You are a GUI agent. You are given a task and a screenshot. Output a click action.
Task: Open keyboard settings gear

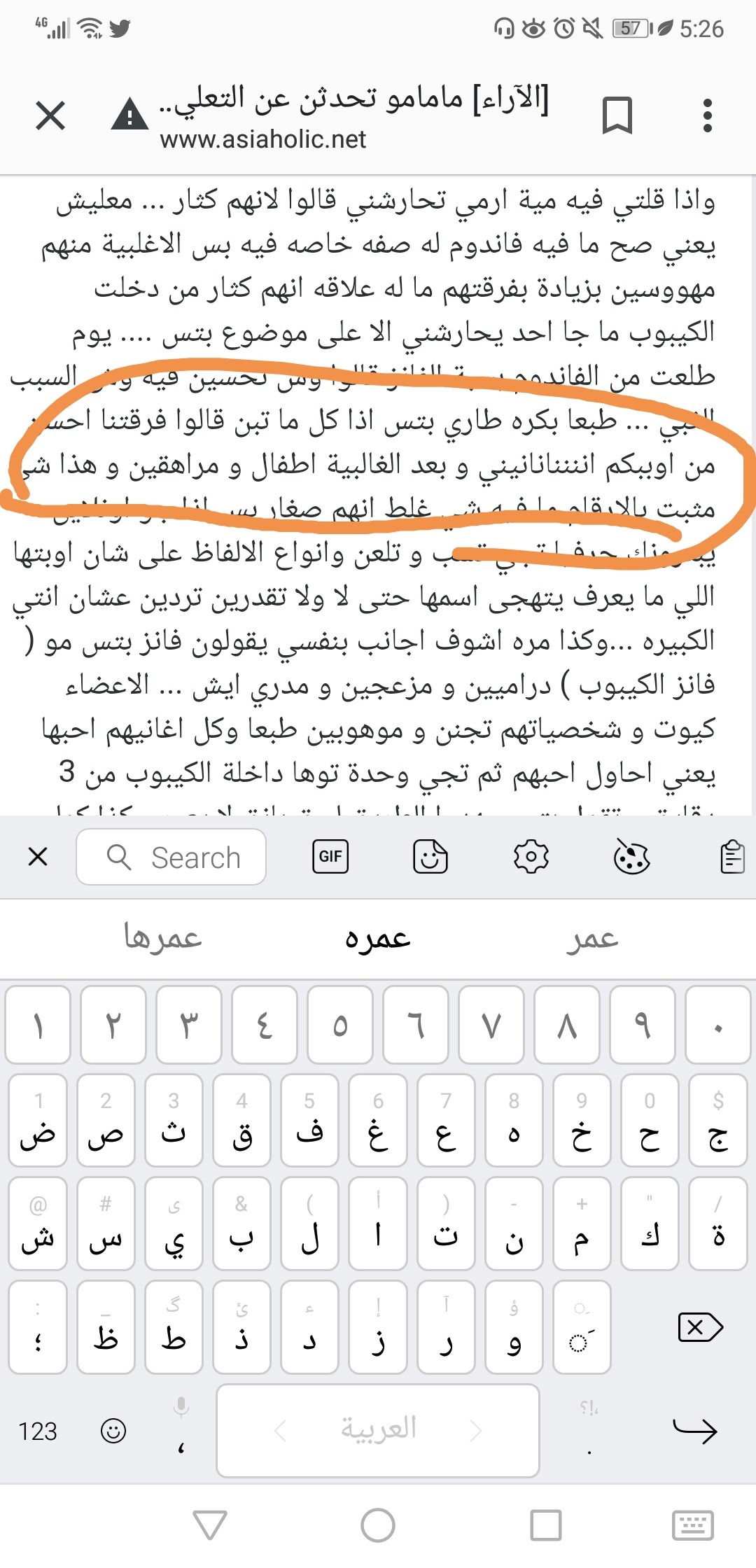click(531, 856)
